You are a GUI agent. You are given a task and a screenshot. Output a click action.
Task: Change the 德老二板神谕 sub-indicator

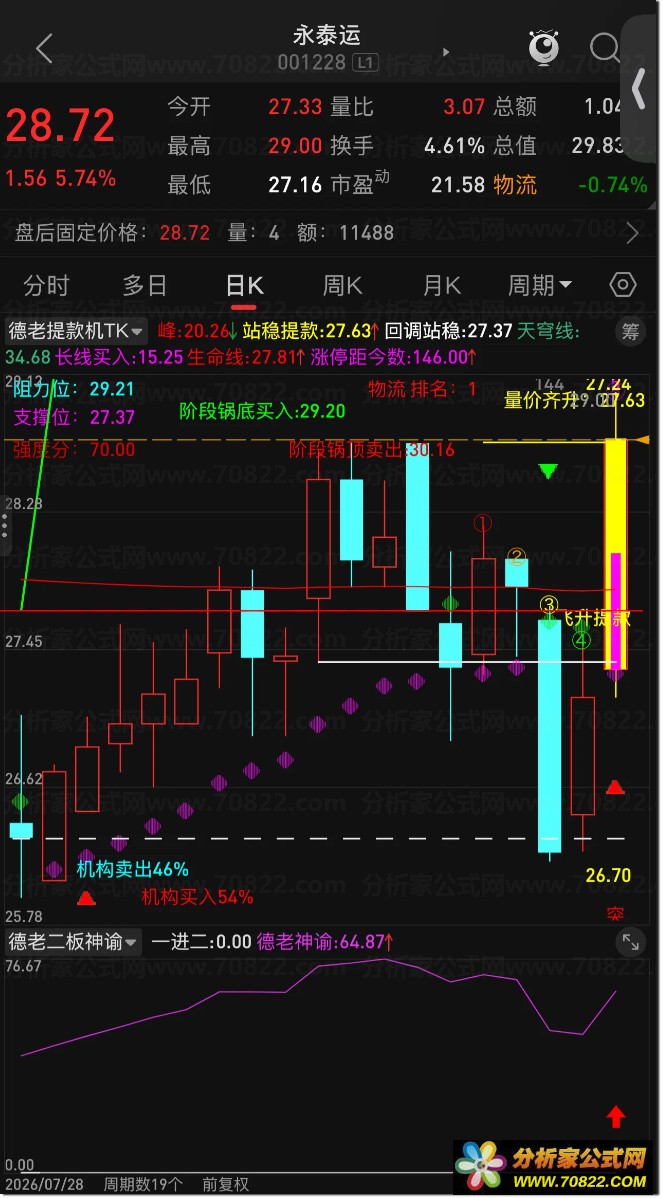tap(73, 941)
